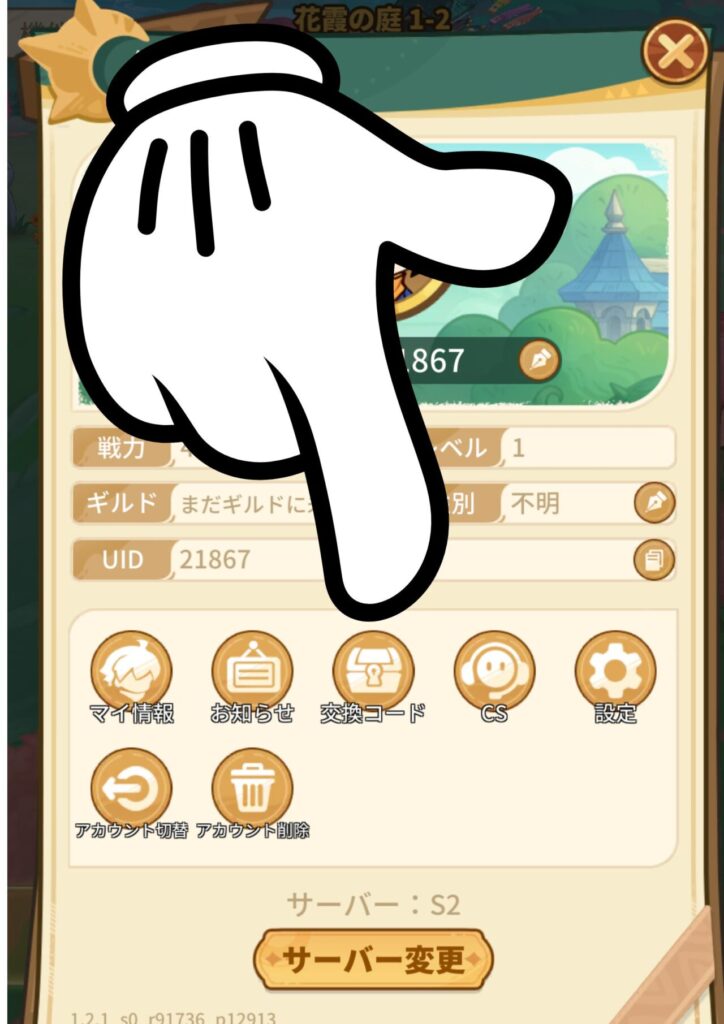This screenshot has height=1024, width=724.
Task: Edit the player name with pen icon
Action: point(540,361)
